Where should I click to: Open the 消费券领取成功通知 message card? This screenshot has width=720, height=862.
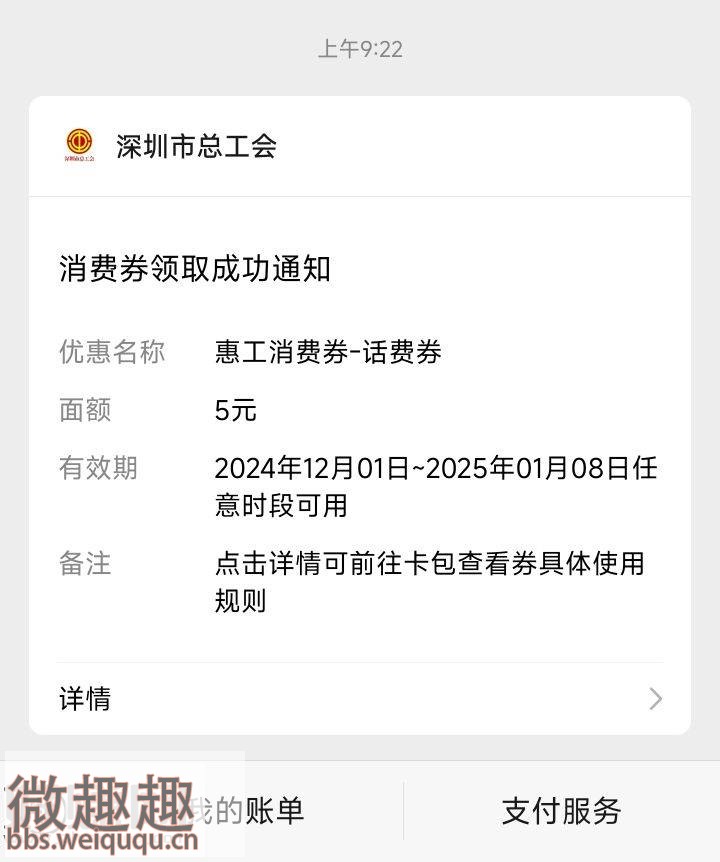[360, 430]
